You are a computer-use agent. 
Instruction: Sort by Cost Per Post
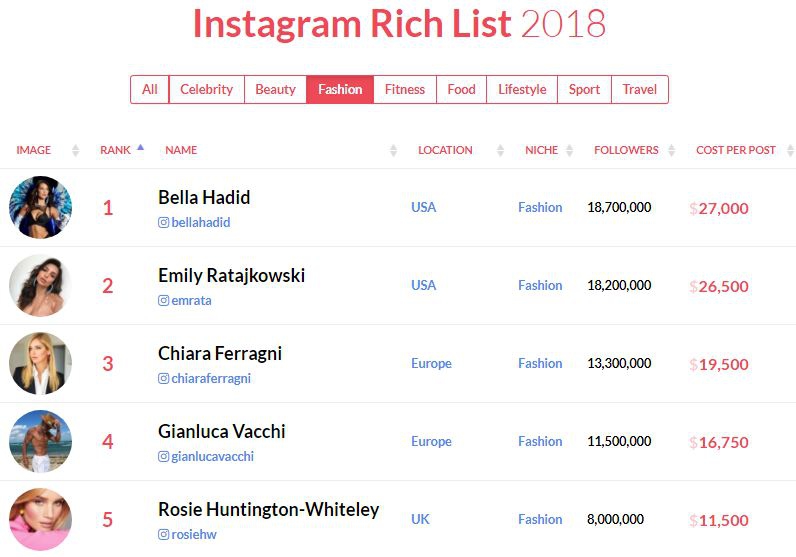(736, 150)
